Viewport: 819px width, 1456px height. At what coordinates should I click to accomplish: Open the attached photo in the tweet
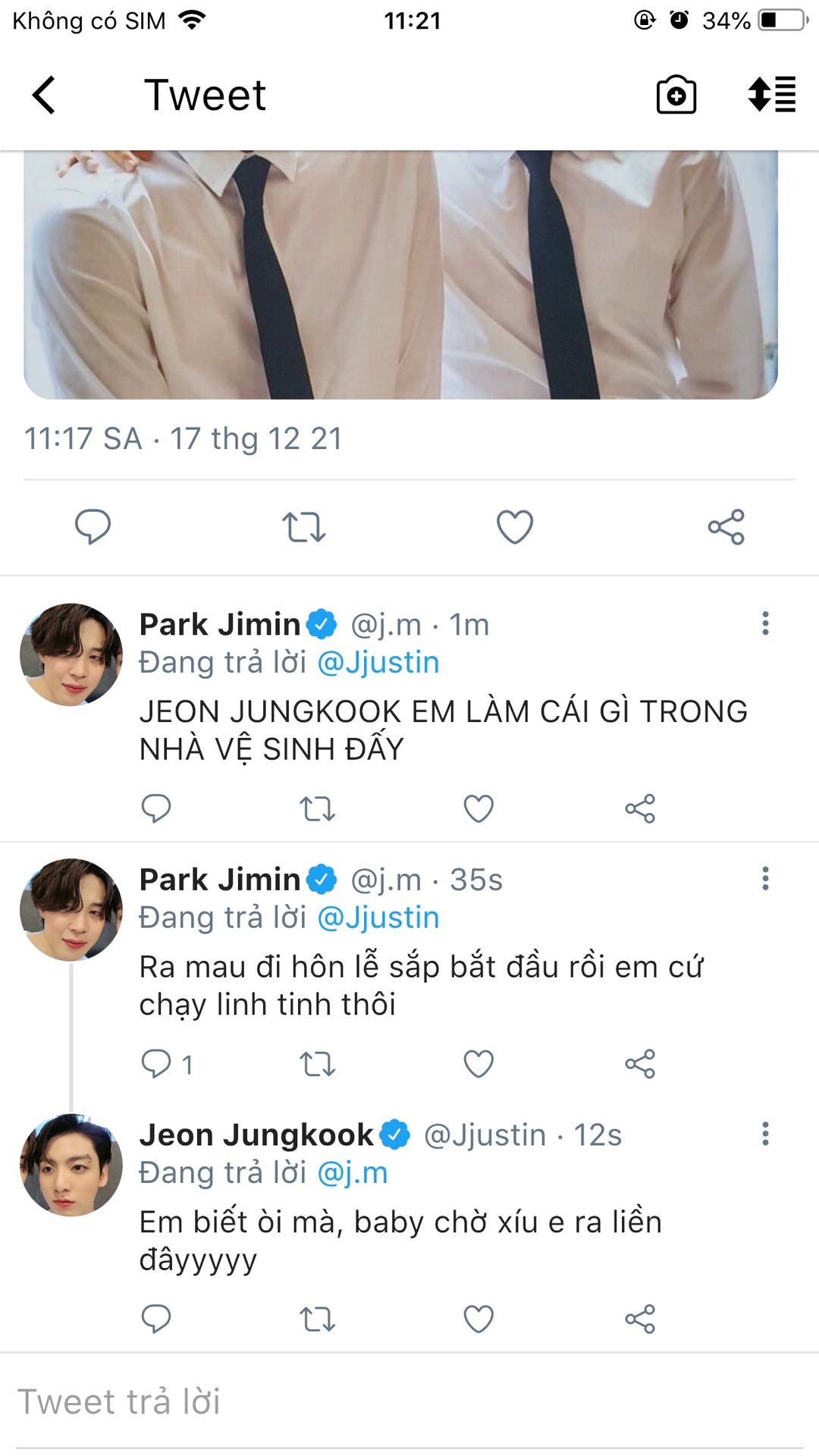[x=400, y=275]
